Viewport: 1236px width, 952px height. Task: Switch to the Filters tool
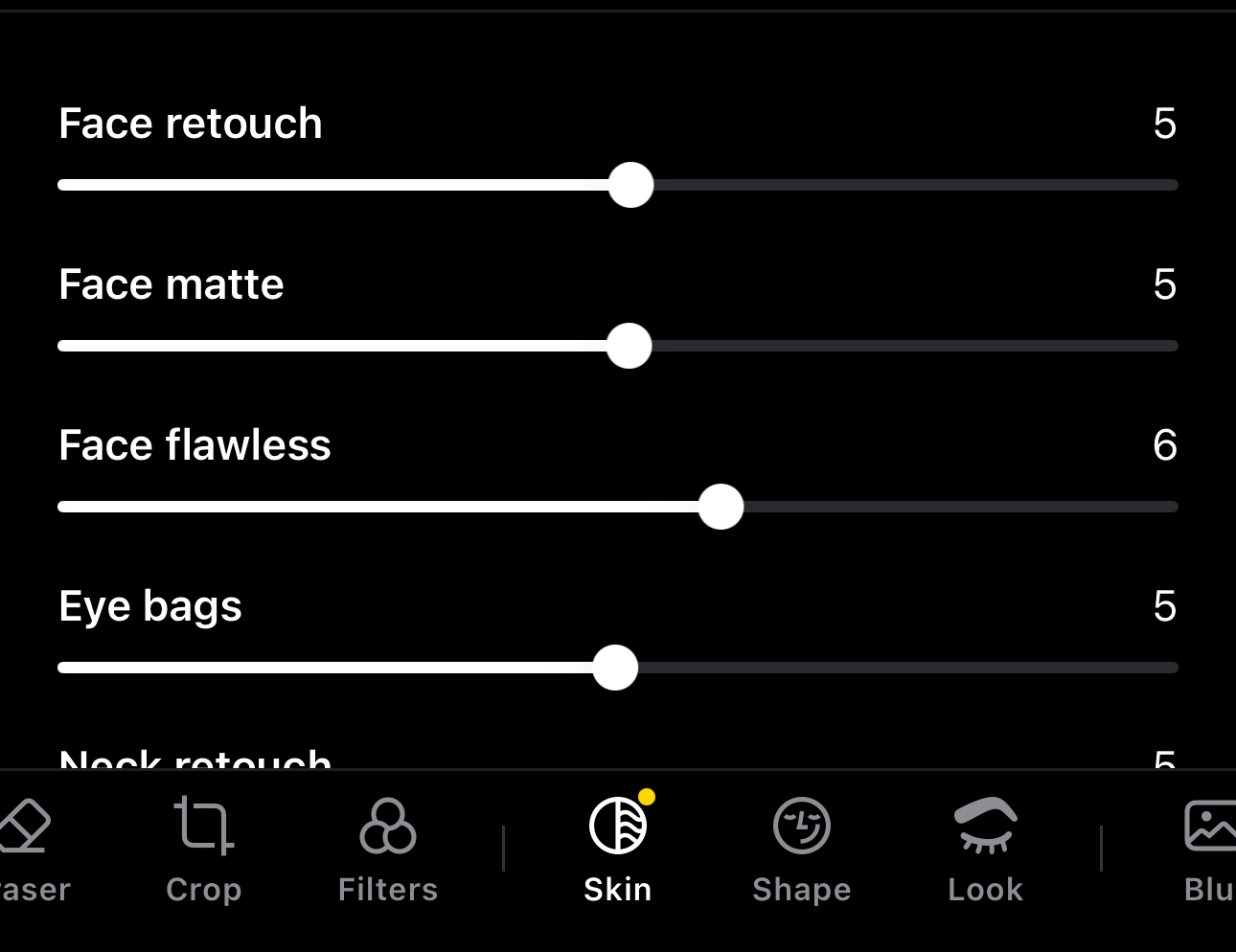pyautogui.click(x=387, y=849)
